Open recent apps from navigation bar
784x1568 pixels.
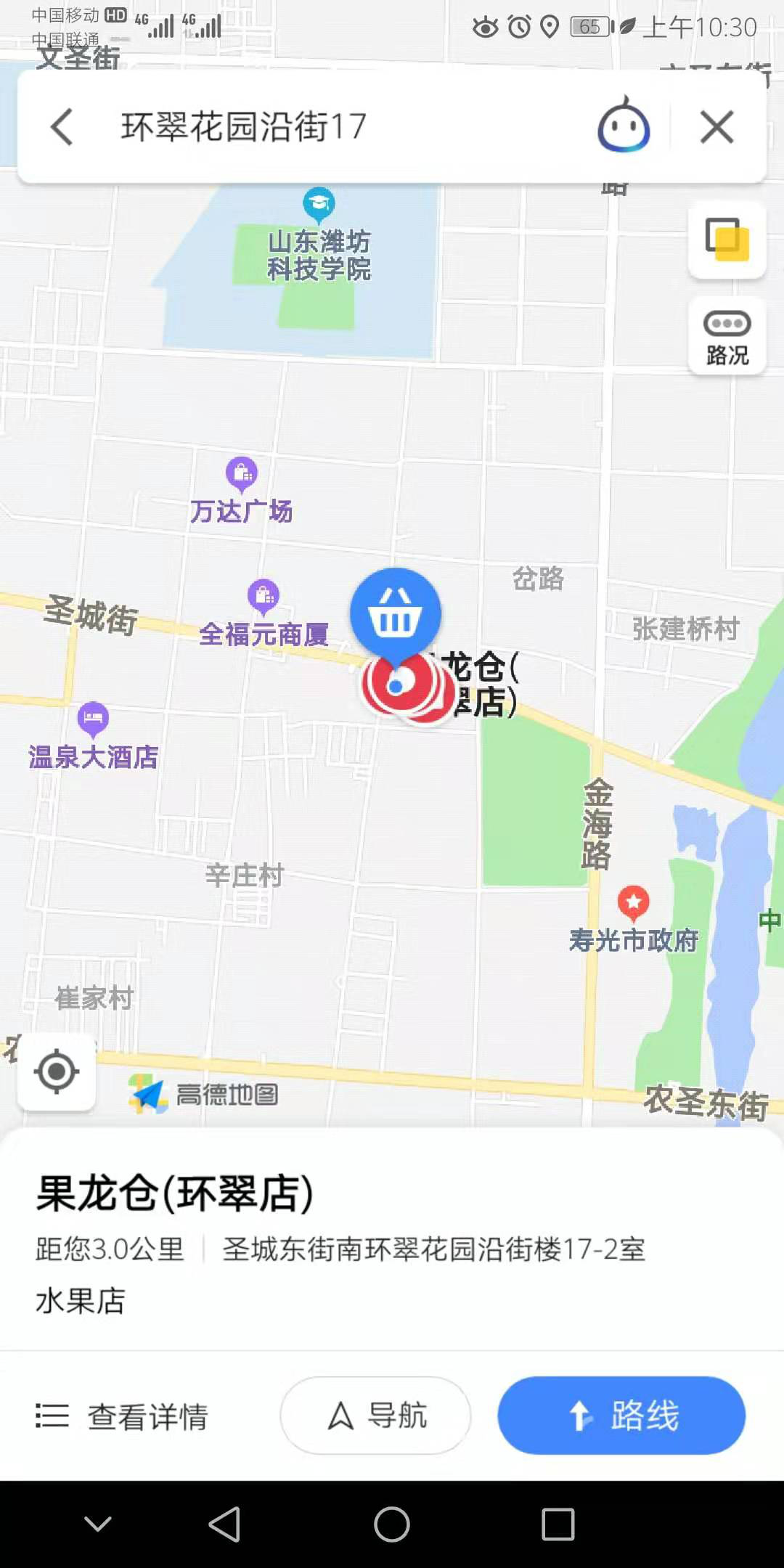point(558,1524)
